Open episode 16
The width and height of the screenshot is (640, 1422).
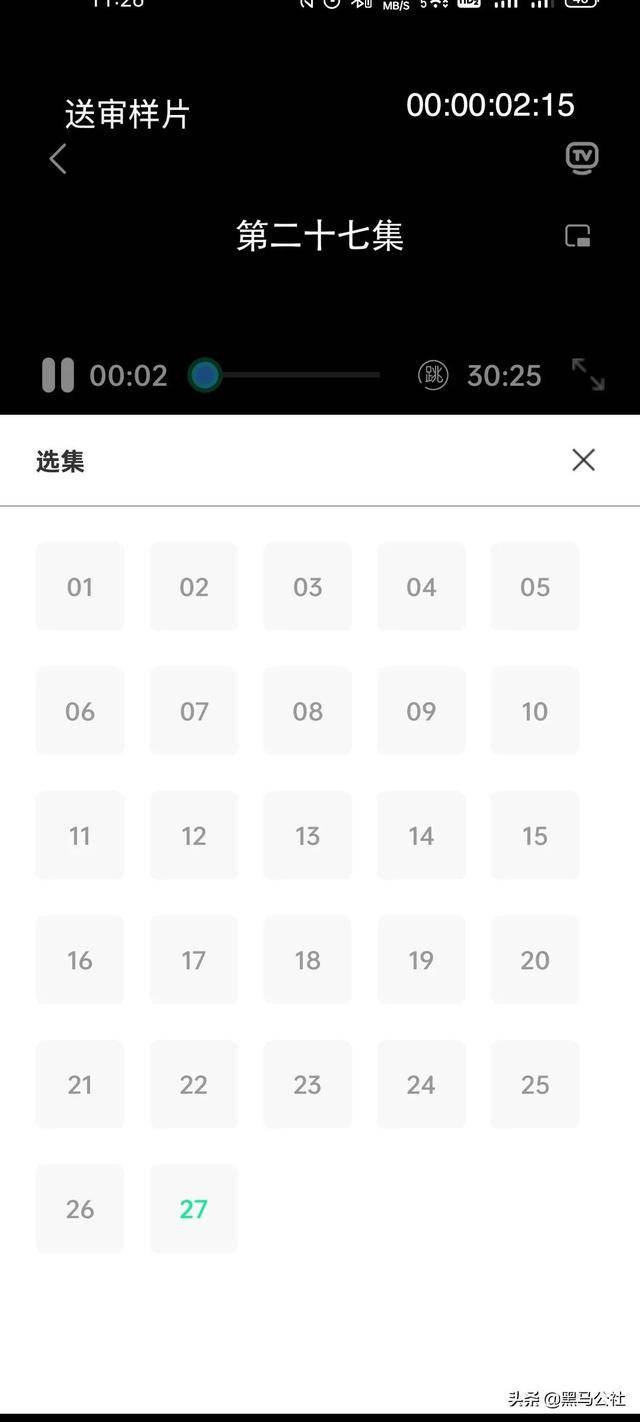(x=80, y=960)
